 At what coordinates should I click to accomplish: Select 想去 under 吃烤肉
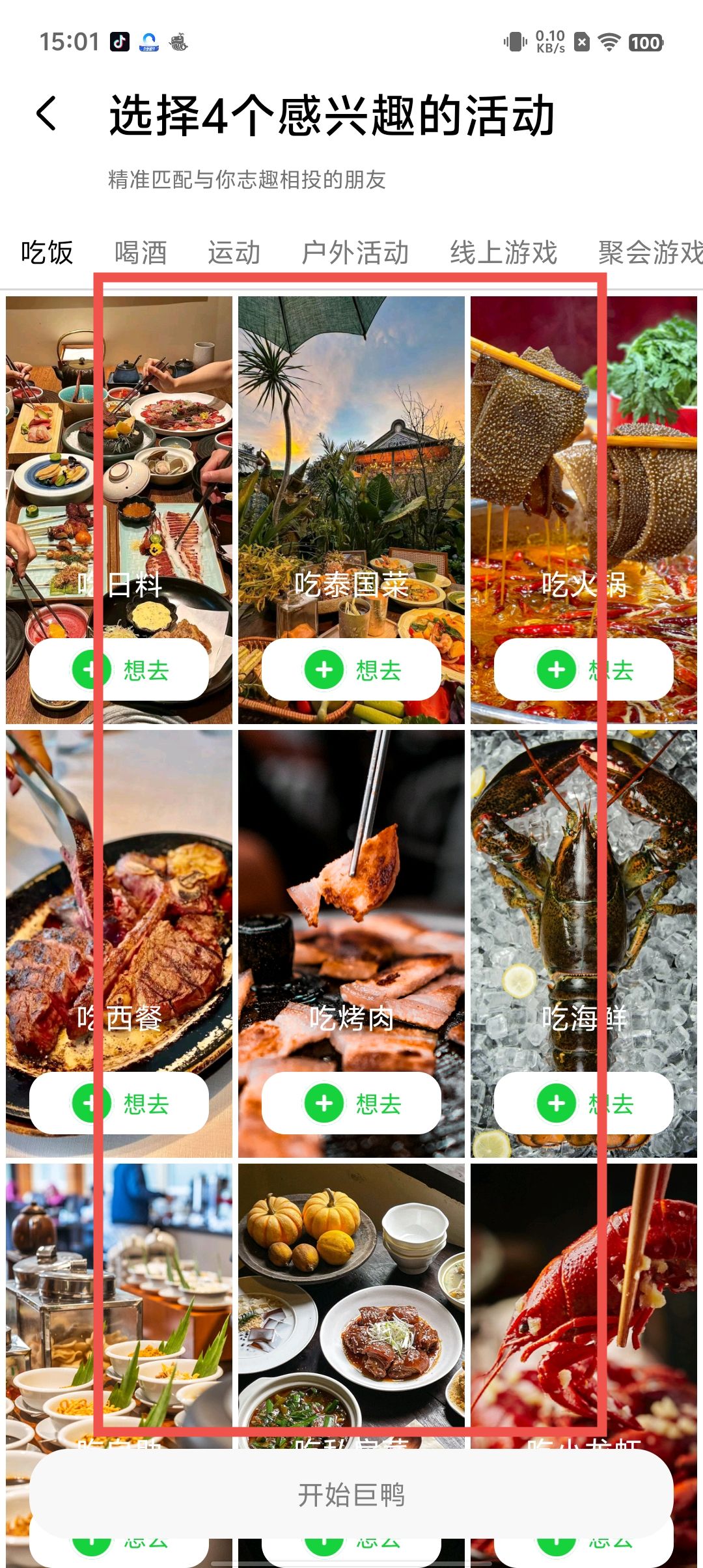pyautogui.click(x=351, y=1103)
